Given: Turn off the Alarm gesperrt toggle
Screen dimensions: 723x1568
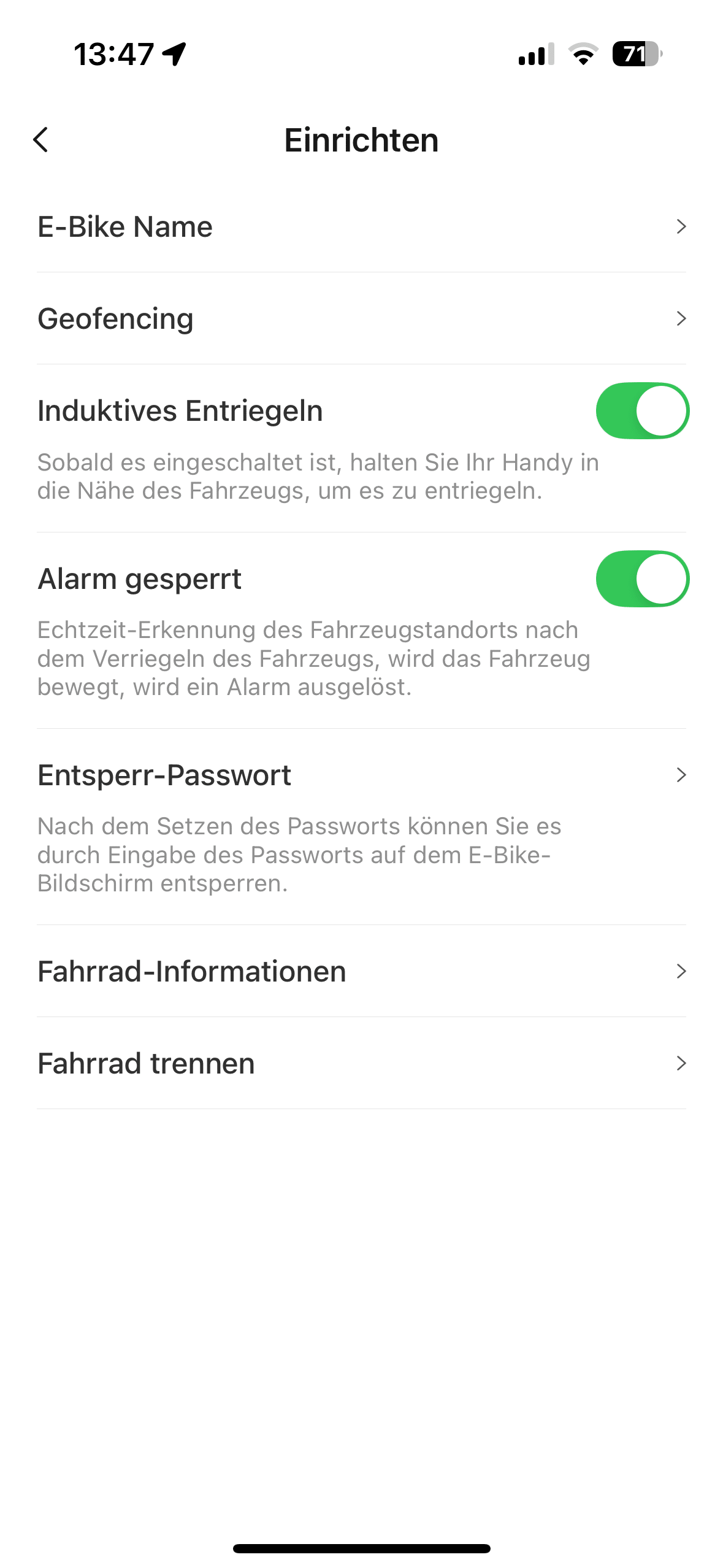Looking at the screenshot, I should click(643, 579).
